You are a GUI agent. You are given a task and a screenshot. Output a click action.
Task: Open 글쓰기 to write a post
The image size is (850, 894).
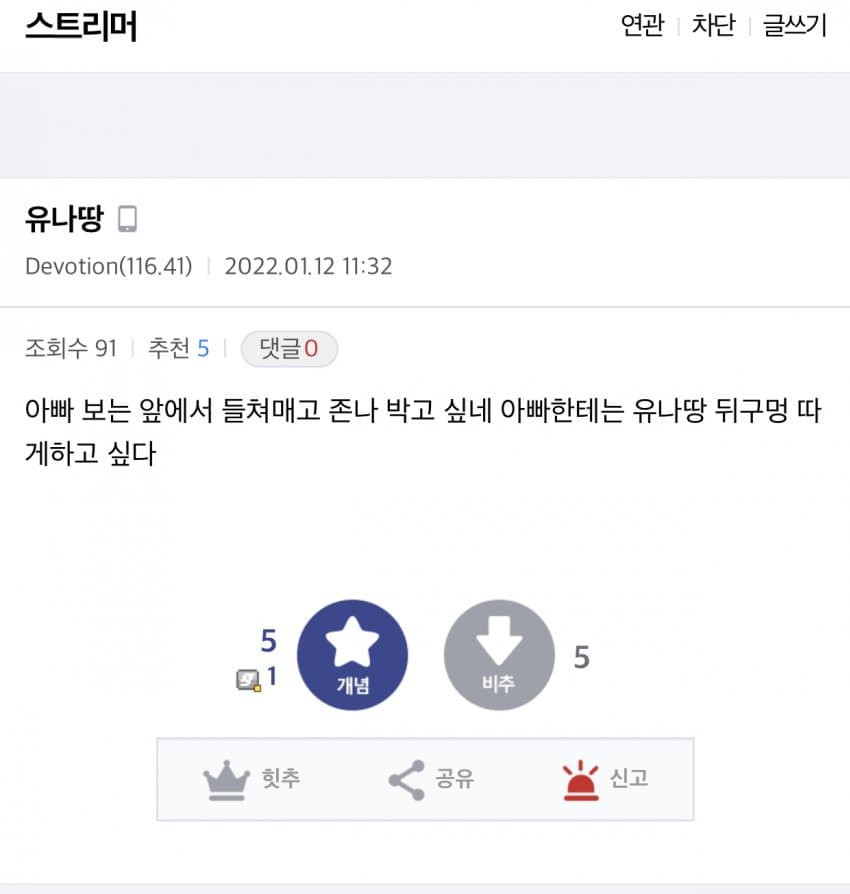(795, 26)
